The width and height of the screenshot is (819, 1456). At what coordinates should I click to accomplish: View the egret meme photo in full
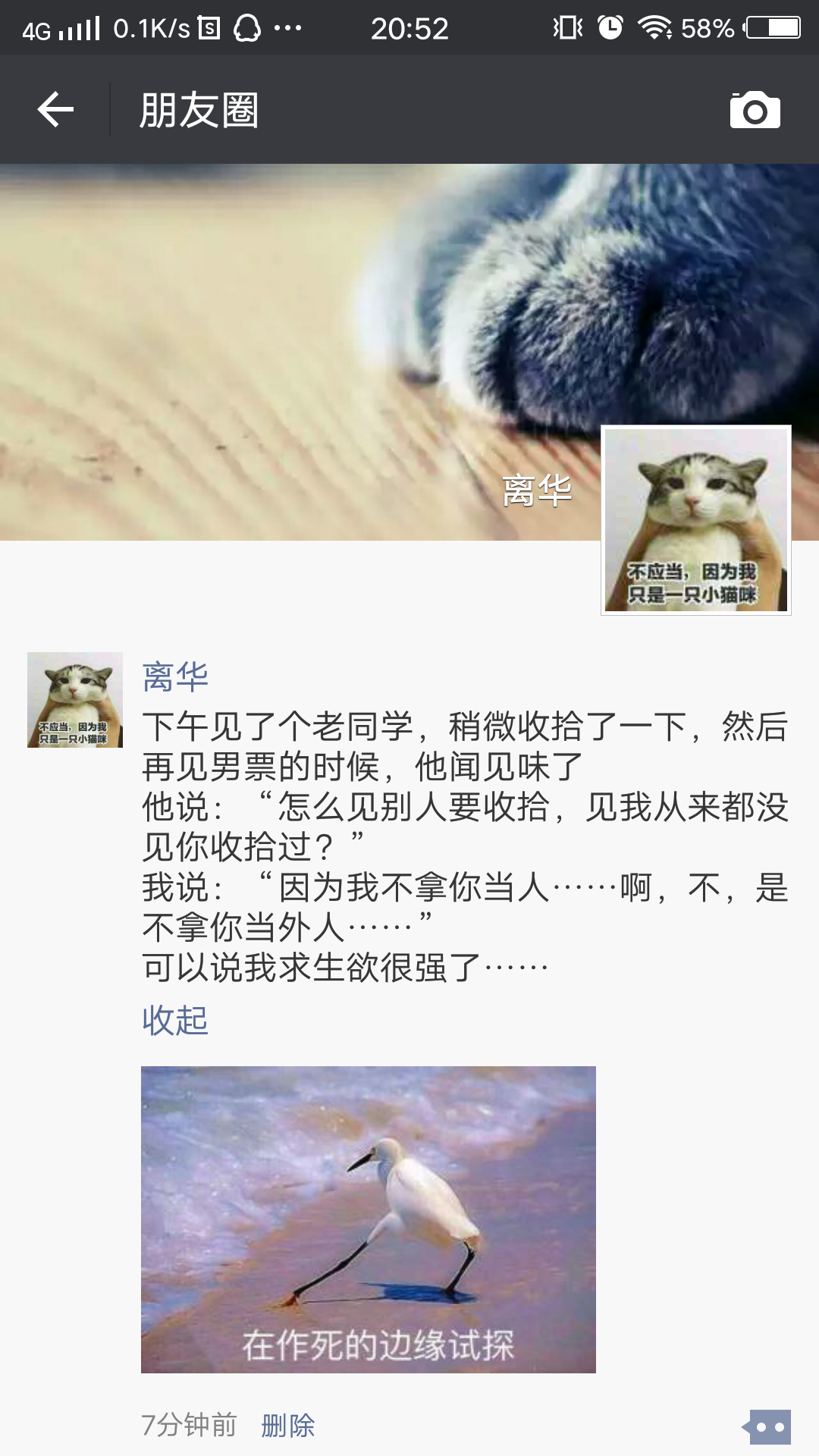(369, 1219)
